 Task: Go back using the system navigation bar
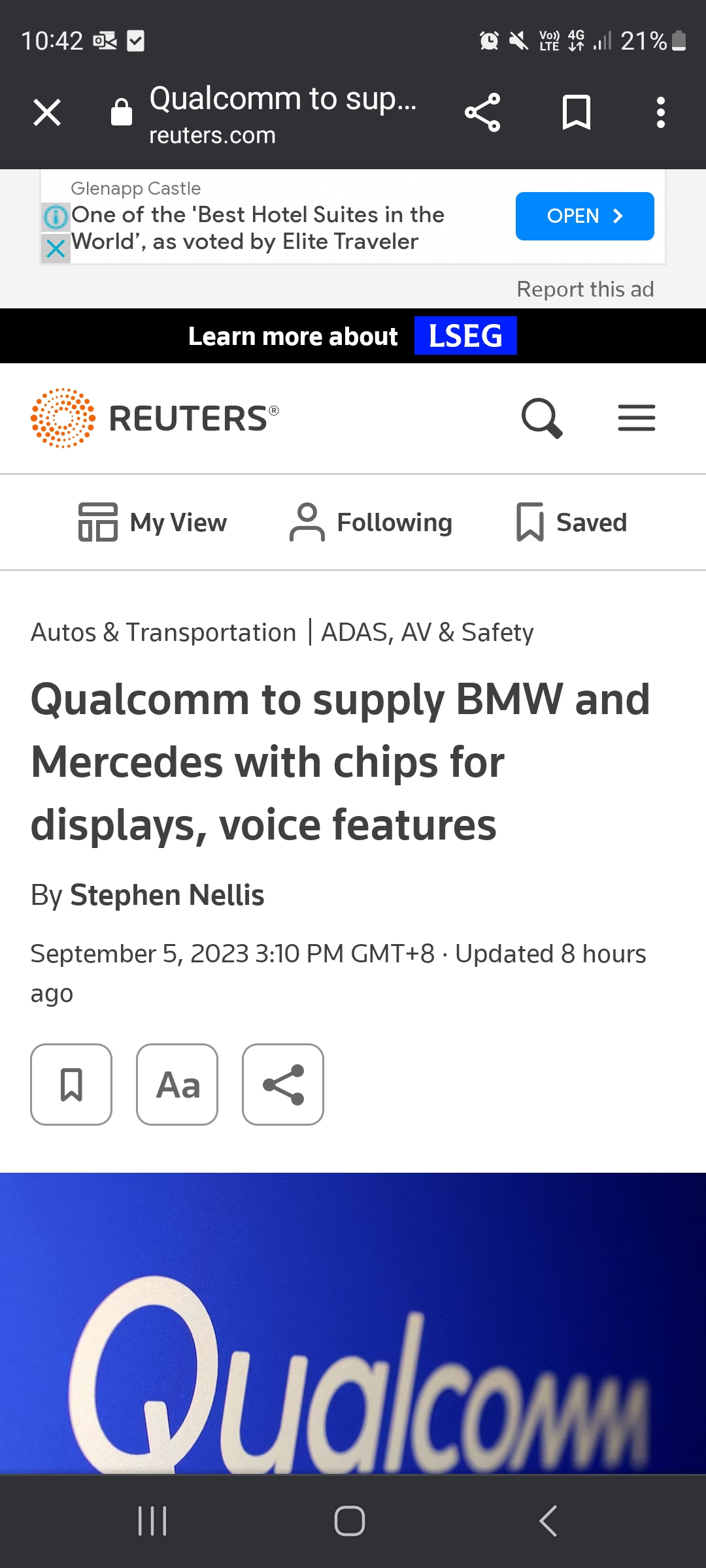click(548, 1521)
